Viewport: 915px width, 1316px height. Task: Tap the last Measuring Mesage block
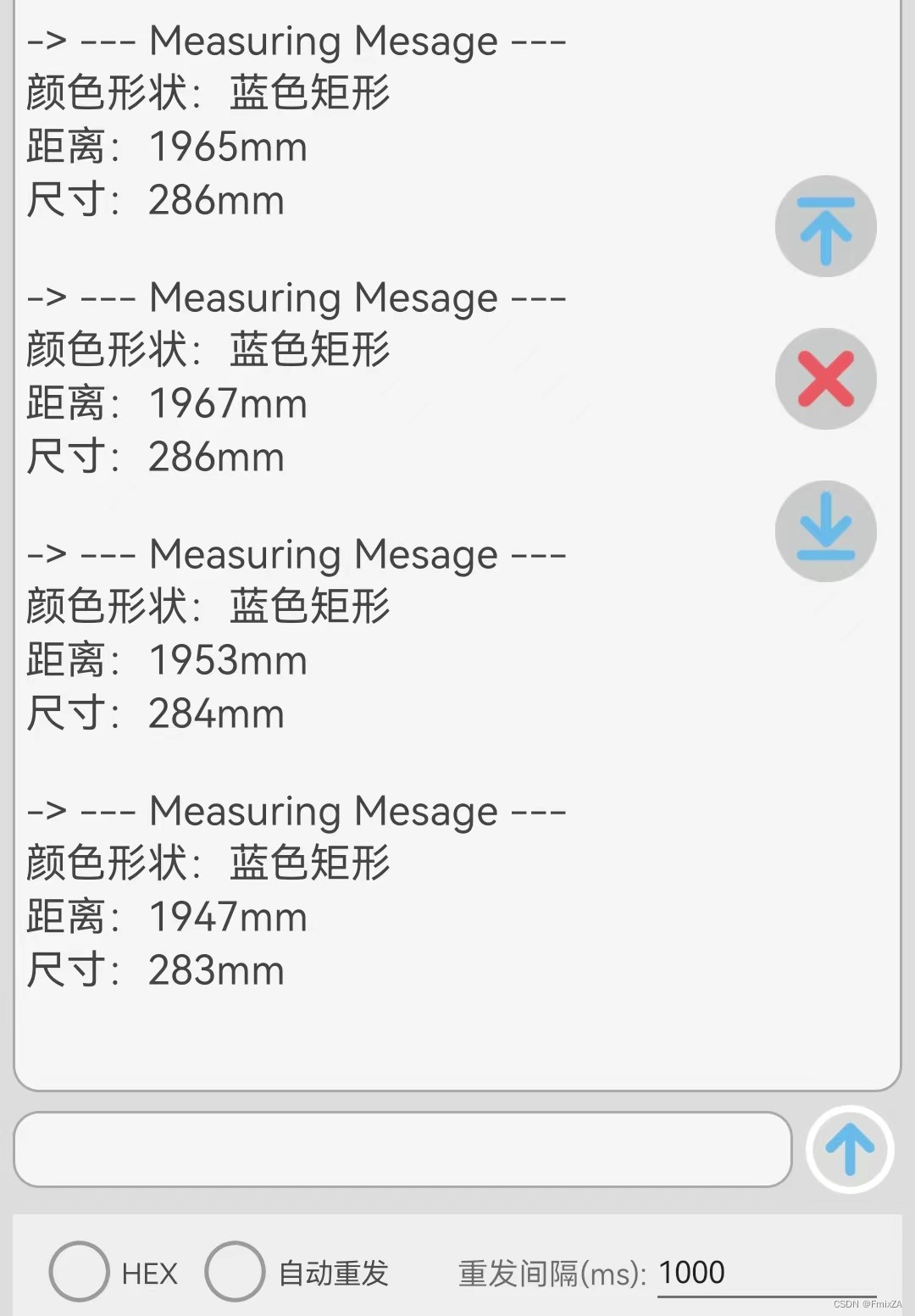pos(295,810)
